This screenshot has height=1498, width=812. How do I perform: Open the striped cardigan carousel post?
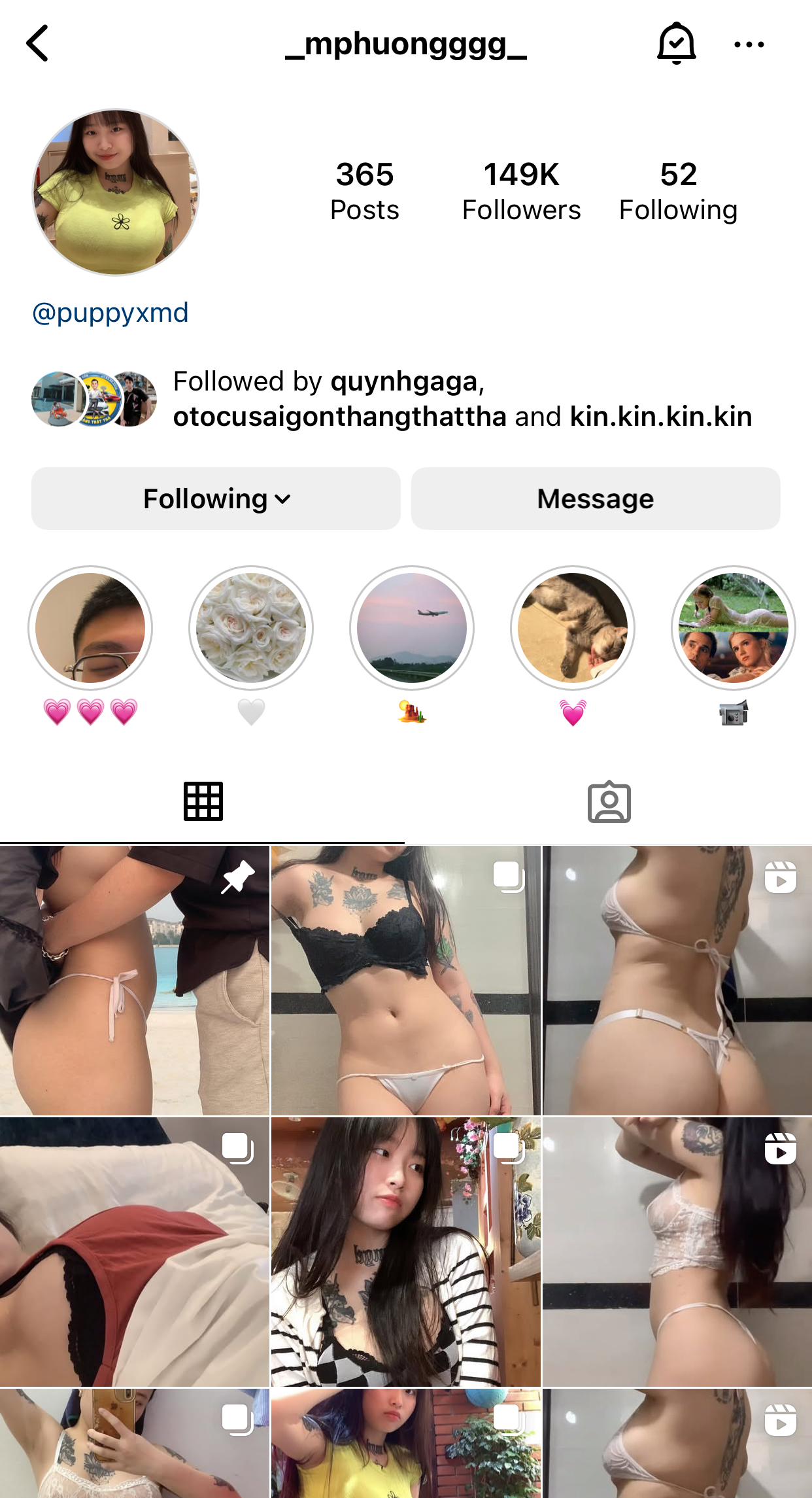tap(405, 1251)
